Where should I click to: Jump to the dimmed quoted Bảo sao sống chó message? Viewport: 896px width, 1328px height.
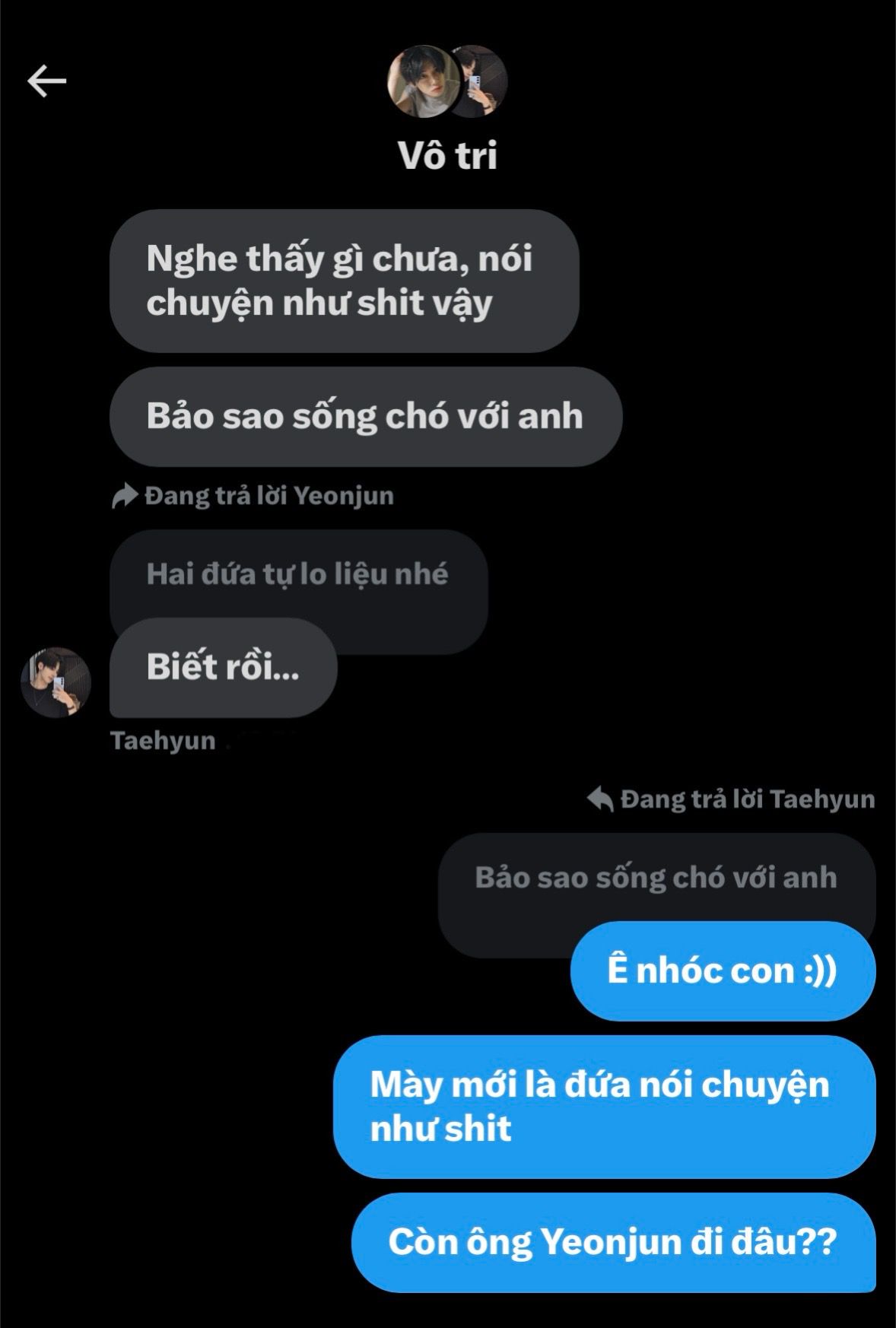coord(655,878)
